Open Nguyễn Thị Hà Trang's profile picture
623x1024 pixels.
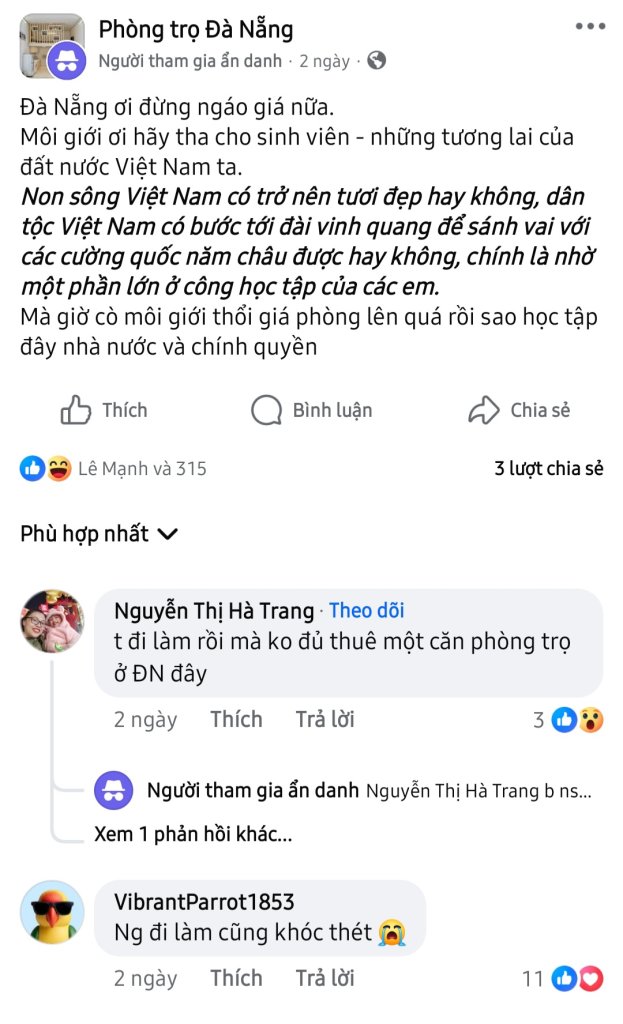pyautogui.click(x=52, y=621)
